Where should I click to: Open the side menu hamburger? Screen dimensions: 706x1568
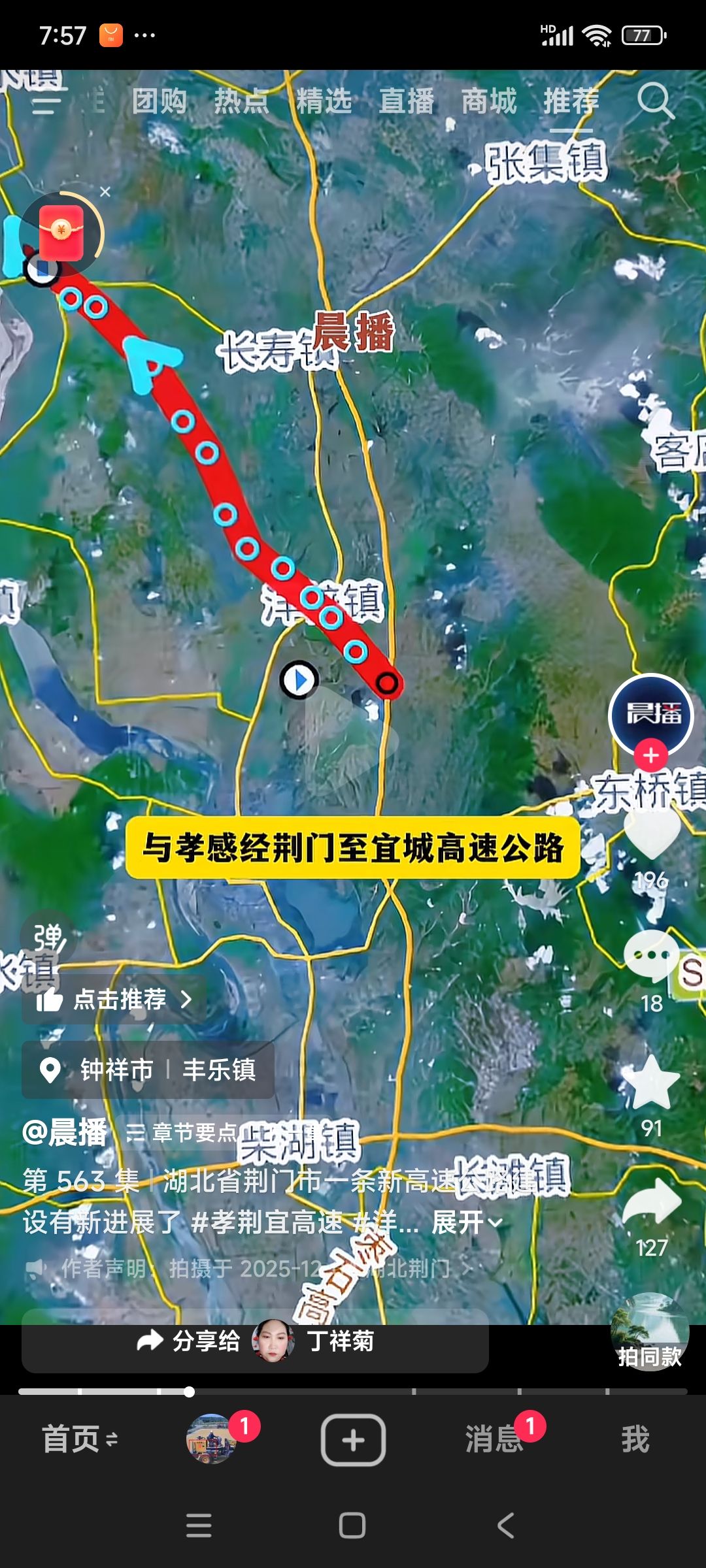tap(46, 105)
